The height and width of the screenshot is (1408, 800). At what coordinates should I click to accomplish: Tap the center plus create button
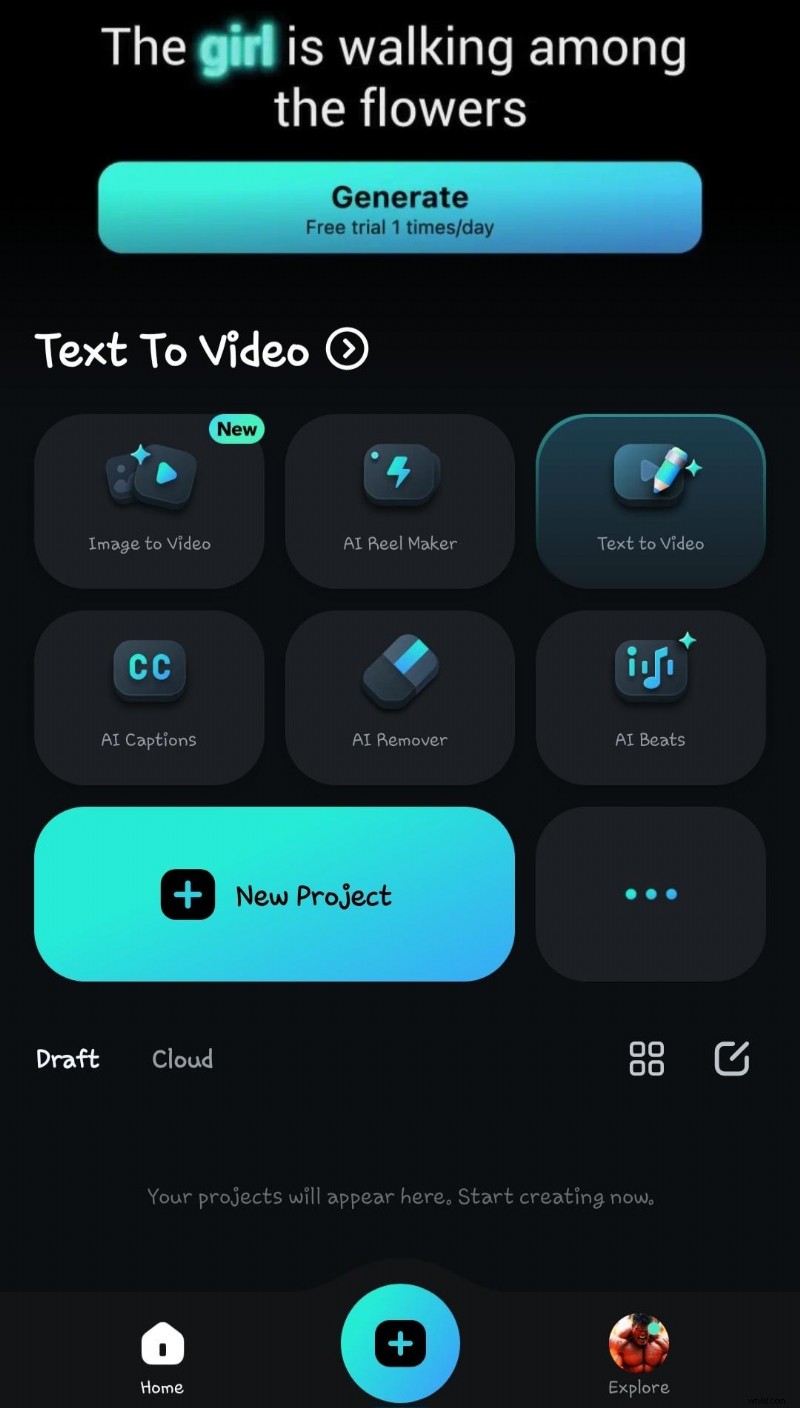point(400,1344)
